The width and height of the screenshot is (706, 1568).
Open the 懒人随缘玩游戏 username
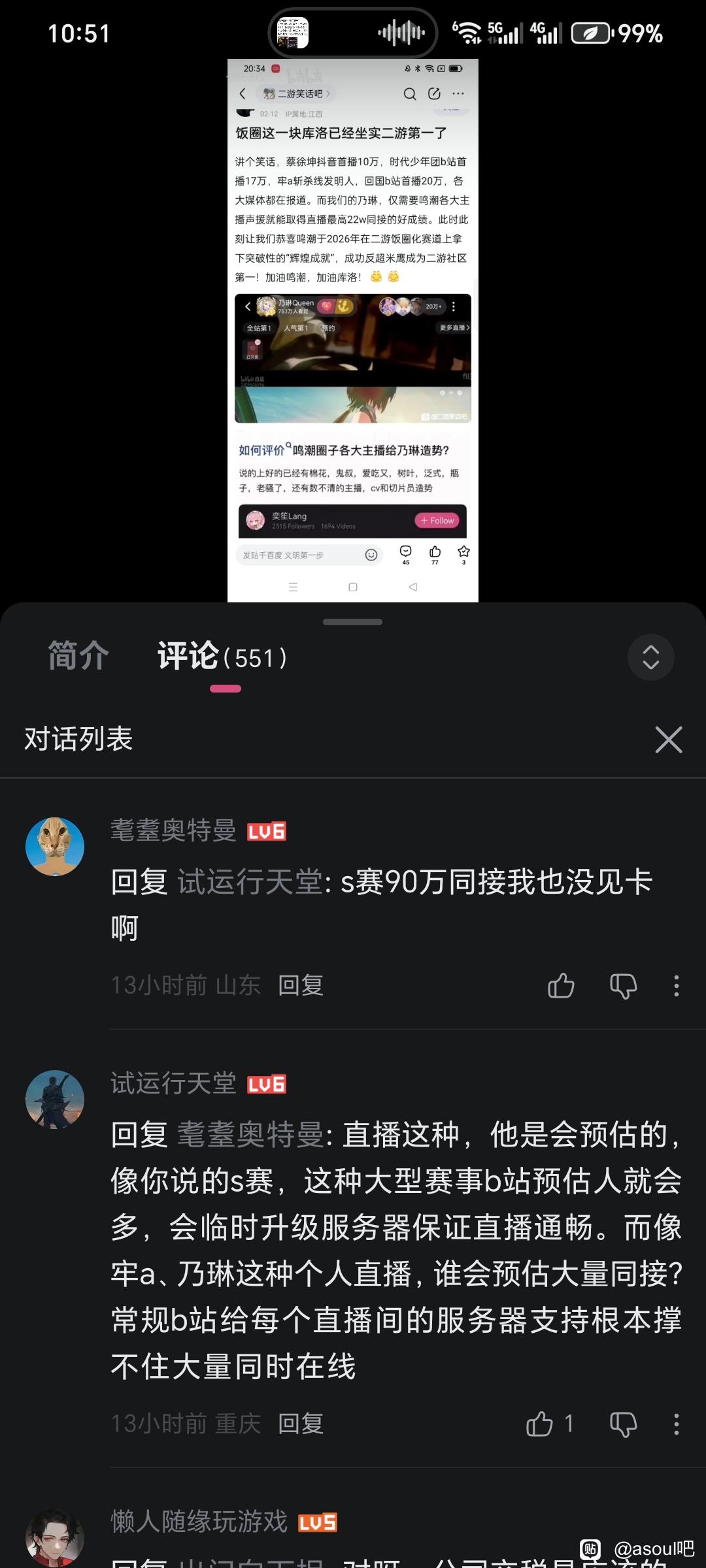pos(199,1522)
